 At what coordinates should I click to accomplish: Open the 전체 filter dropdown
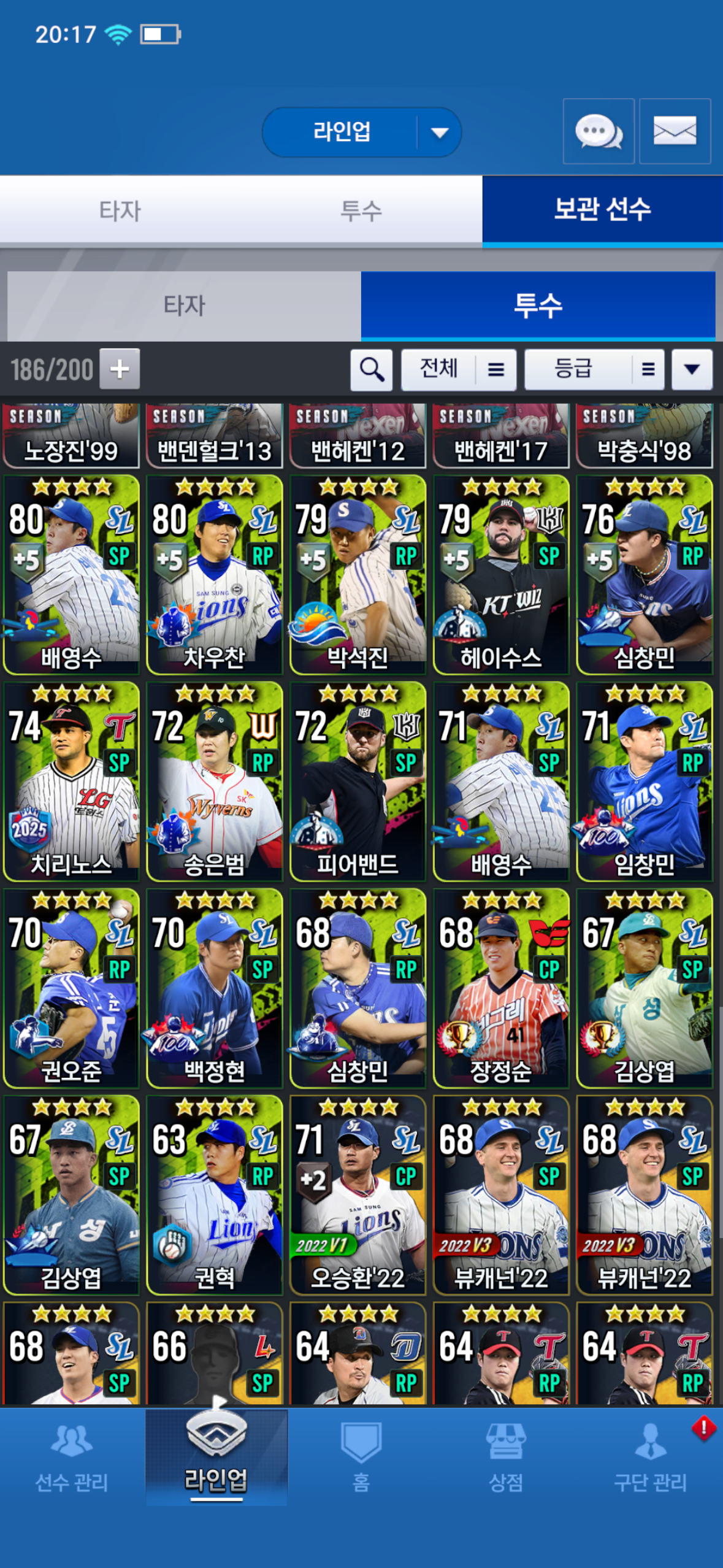click(x=458, y=370)
